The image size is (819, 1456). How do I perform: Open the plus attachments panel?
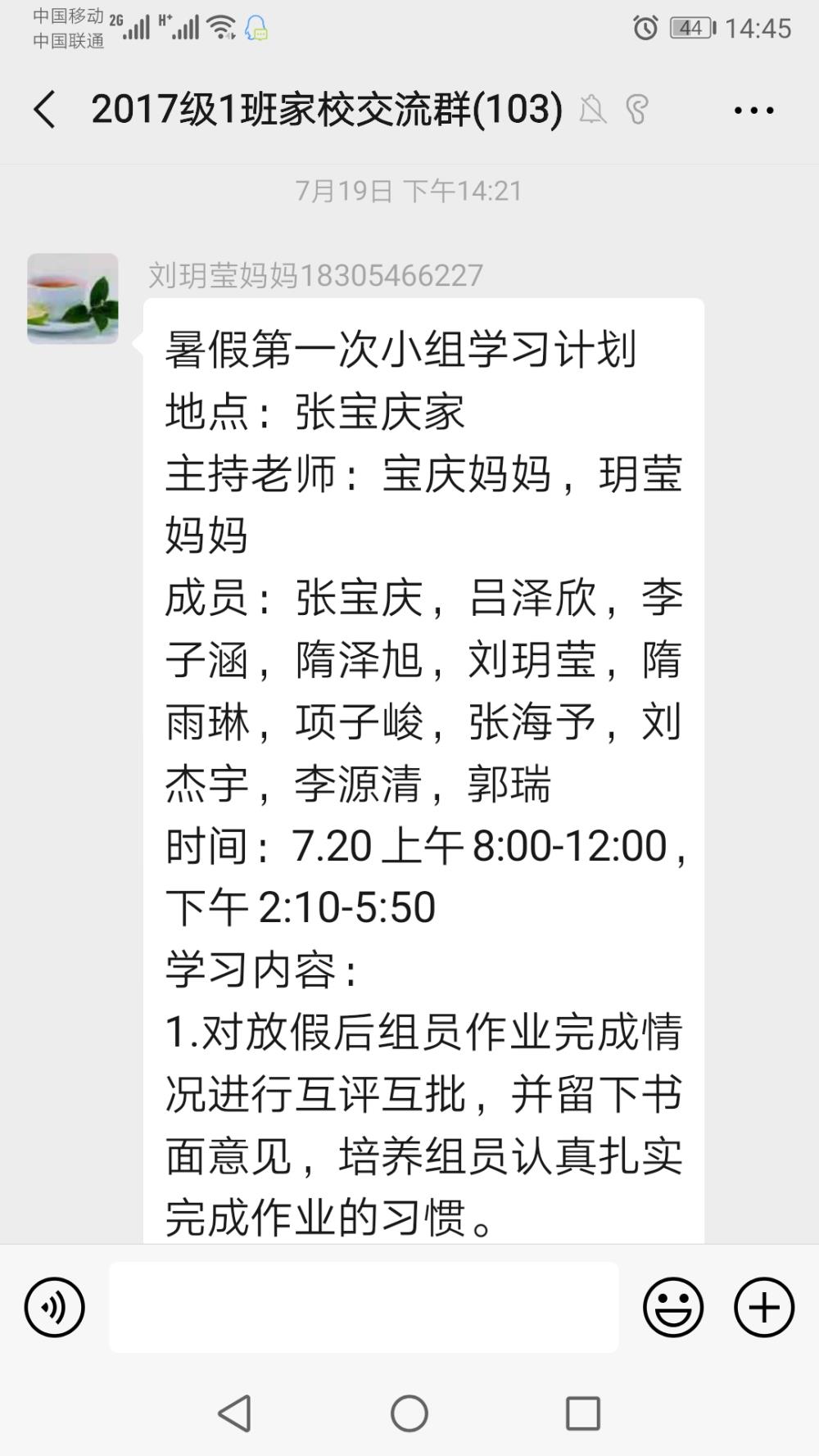point(764,1307)
